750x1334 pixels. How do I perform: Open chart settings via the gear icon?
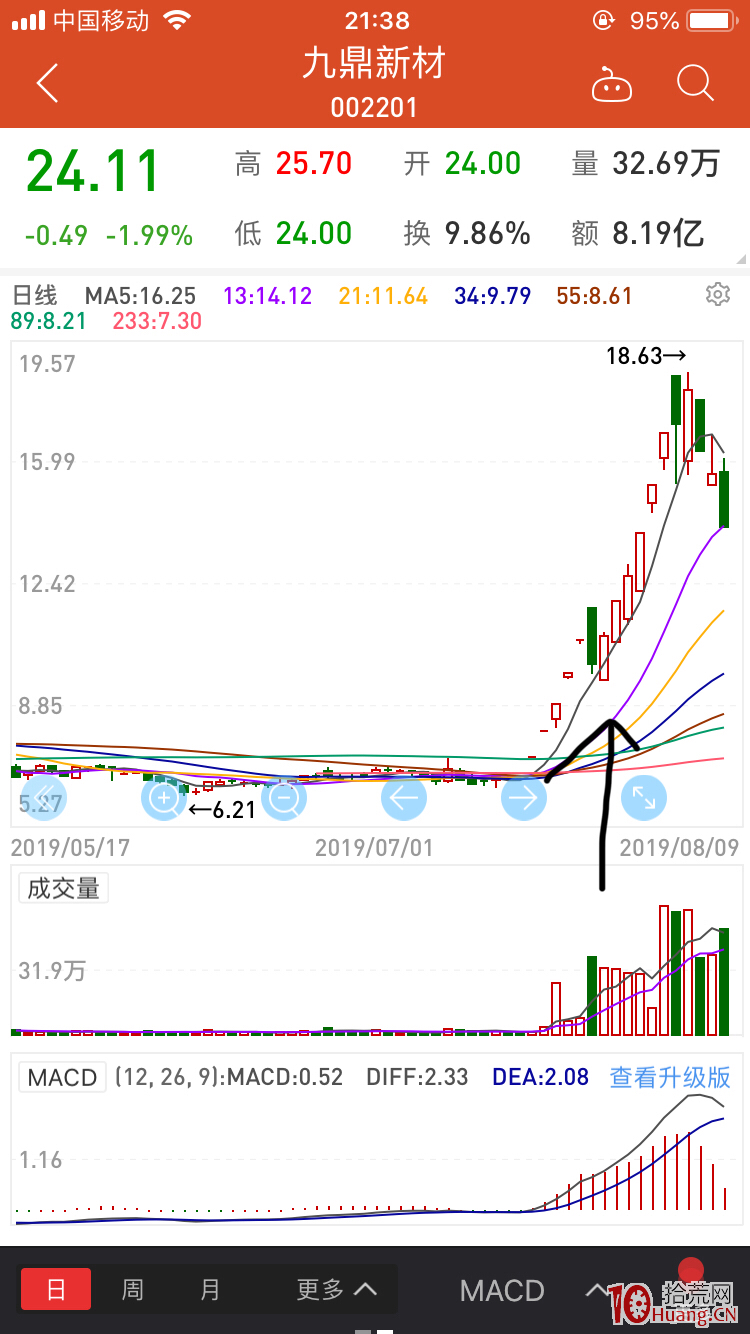pos(717,294)
